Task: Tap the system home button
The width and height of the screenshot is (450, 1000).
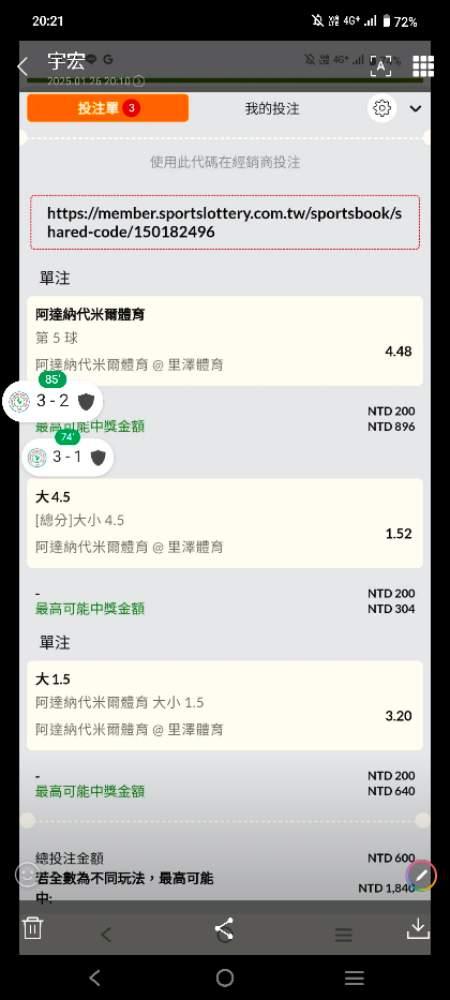Action: (224, 978)
